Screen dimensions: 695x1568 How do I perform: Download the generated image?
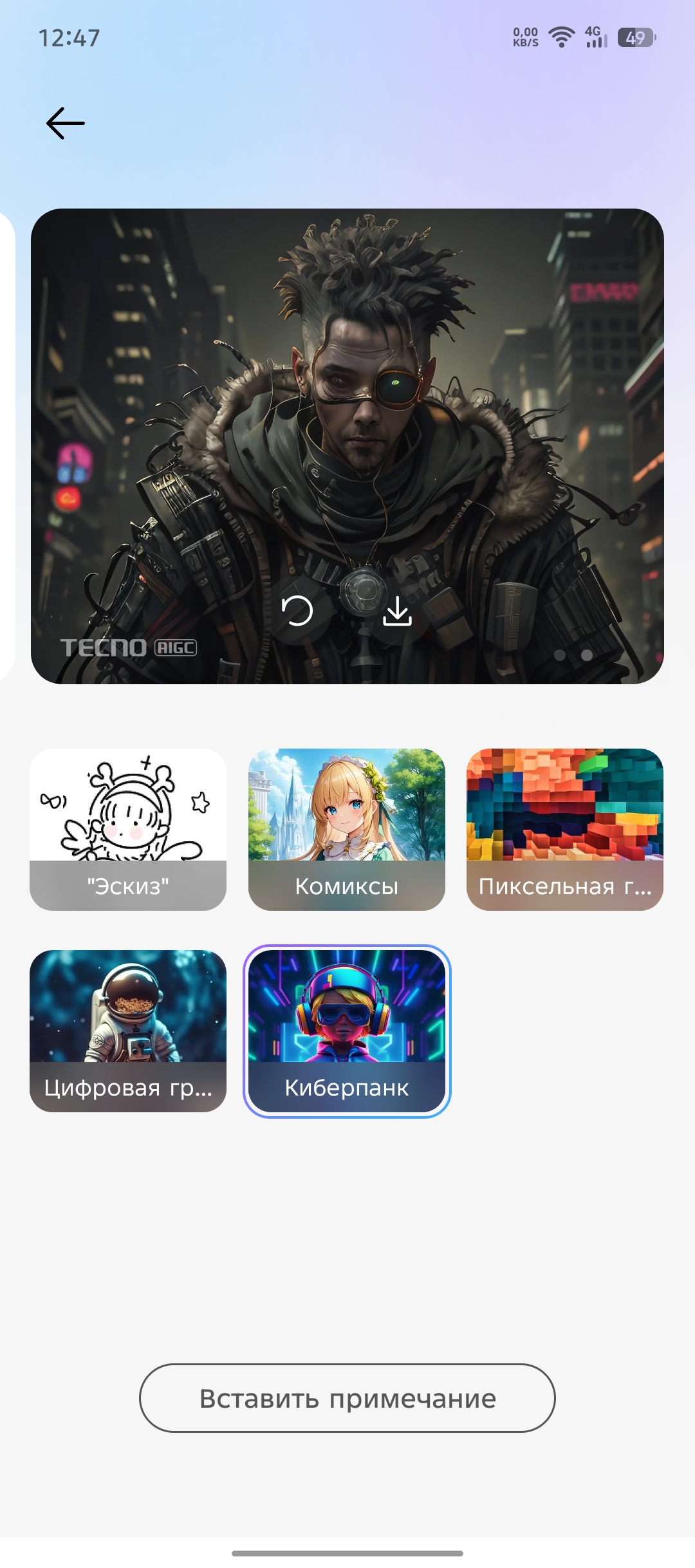pyautogui.click(x=397, y=611)
